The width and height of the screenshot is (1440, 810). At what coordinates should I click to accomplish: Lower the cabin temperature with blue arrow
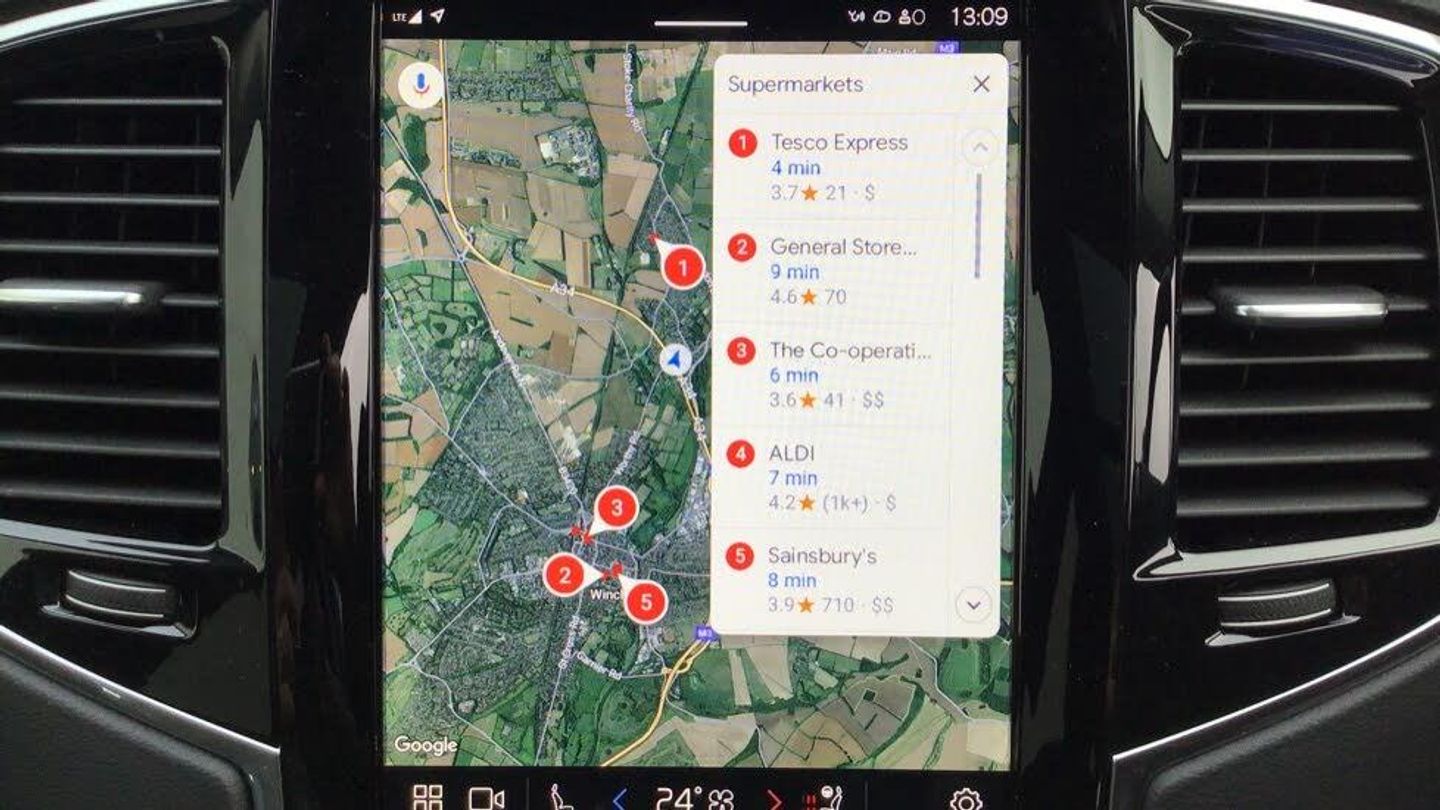pyautogui.click(x=619, y=798)
